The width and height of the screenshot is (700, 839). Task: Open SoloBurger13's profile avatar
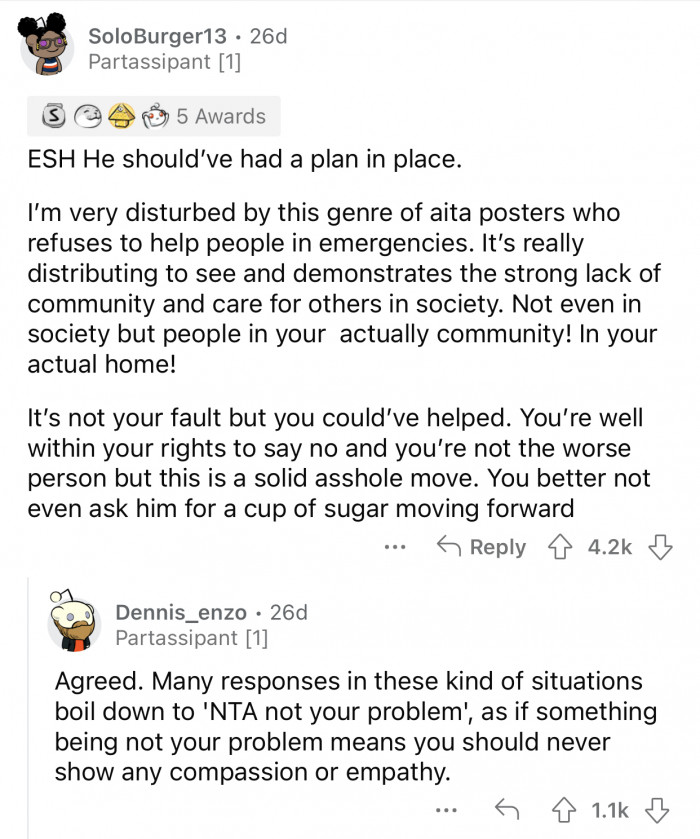pyautogui.click(x=46, y=47)
